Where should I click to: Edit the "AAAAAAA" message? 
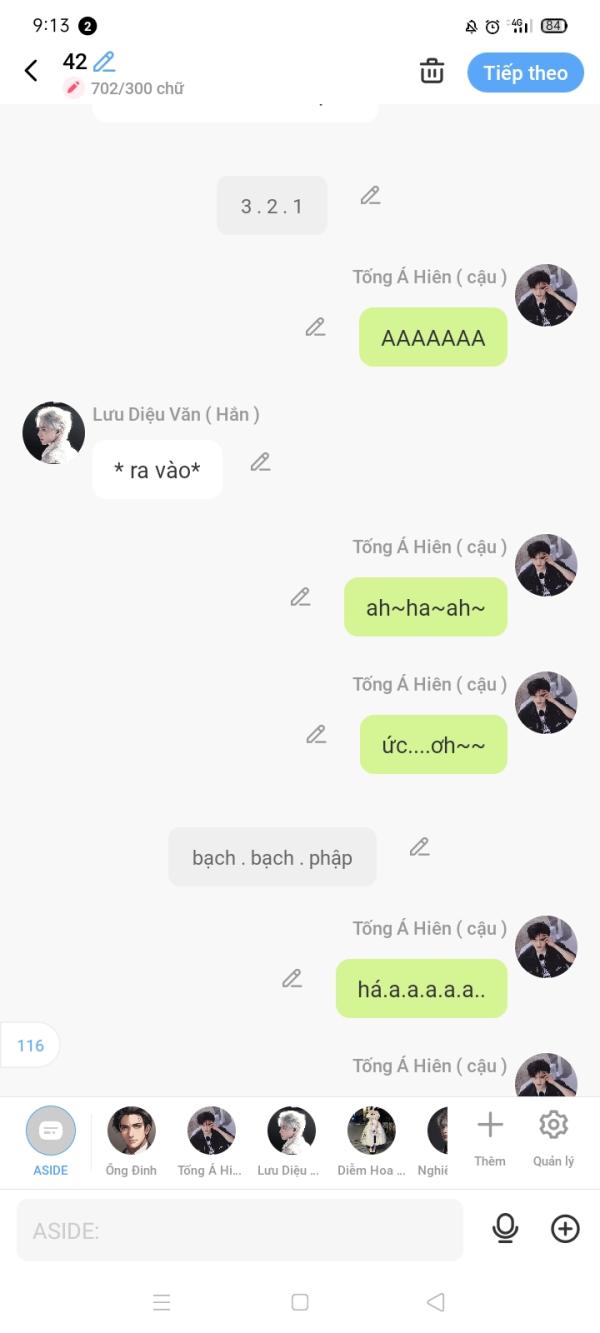316,327
